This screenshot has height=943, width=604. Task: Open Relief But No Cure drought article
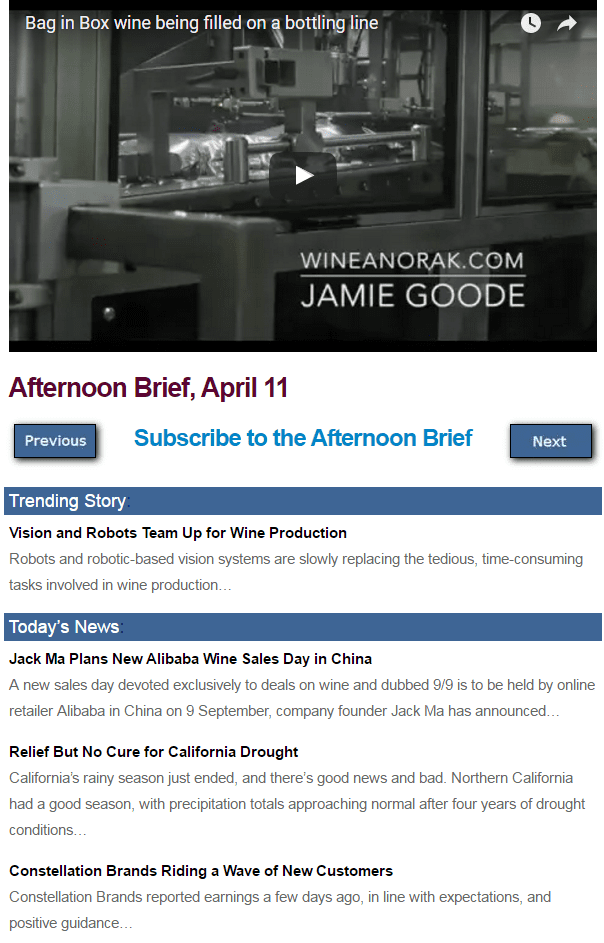[154, 752]
